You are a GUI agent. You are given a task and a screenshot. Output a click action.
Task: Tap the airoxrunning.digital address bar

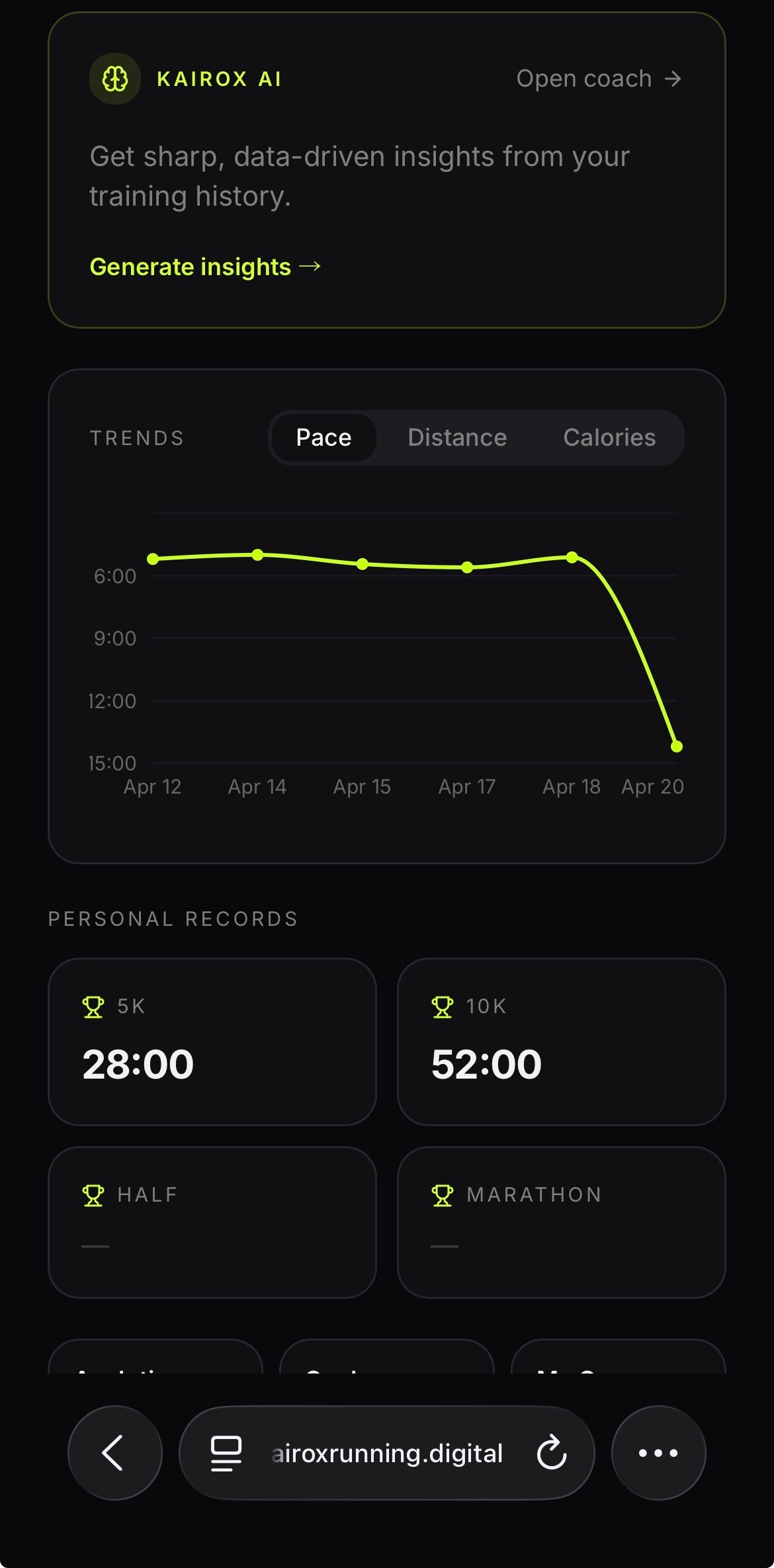(387, 1454)
